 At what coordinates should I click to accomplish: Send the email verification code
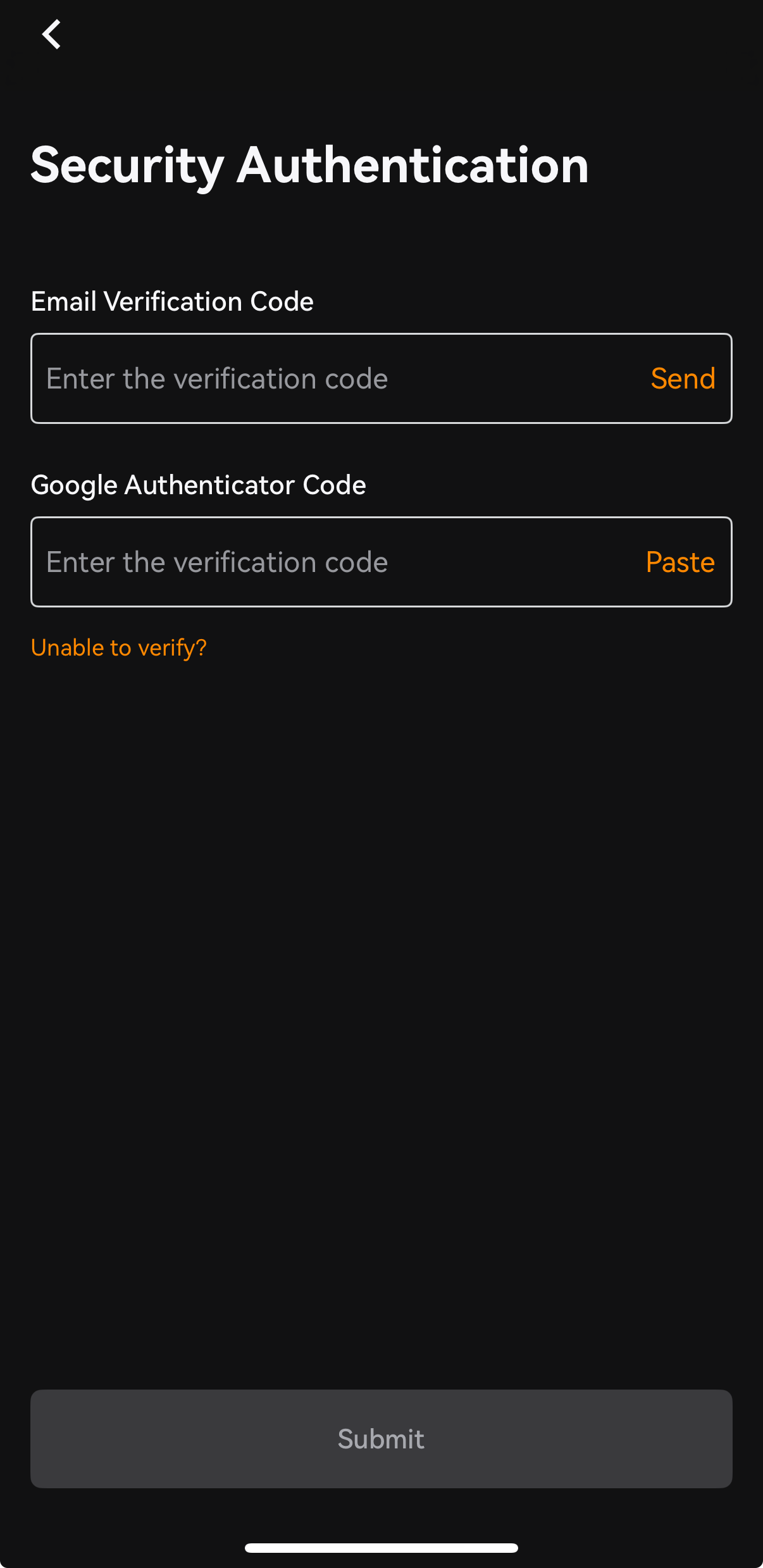pos(683,378)
